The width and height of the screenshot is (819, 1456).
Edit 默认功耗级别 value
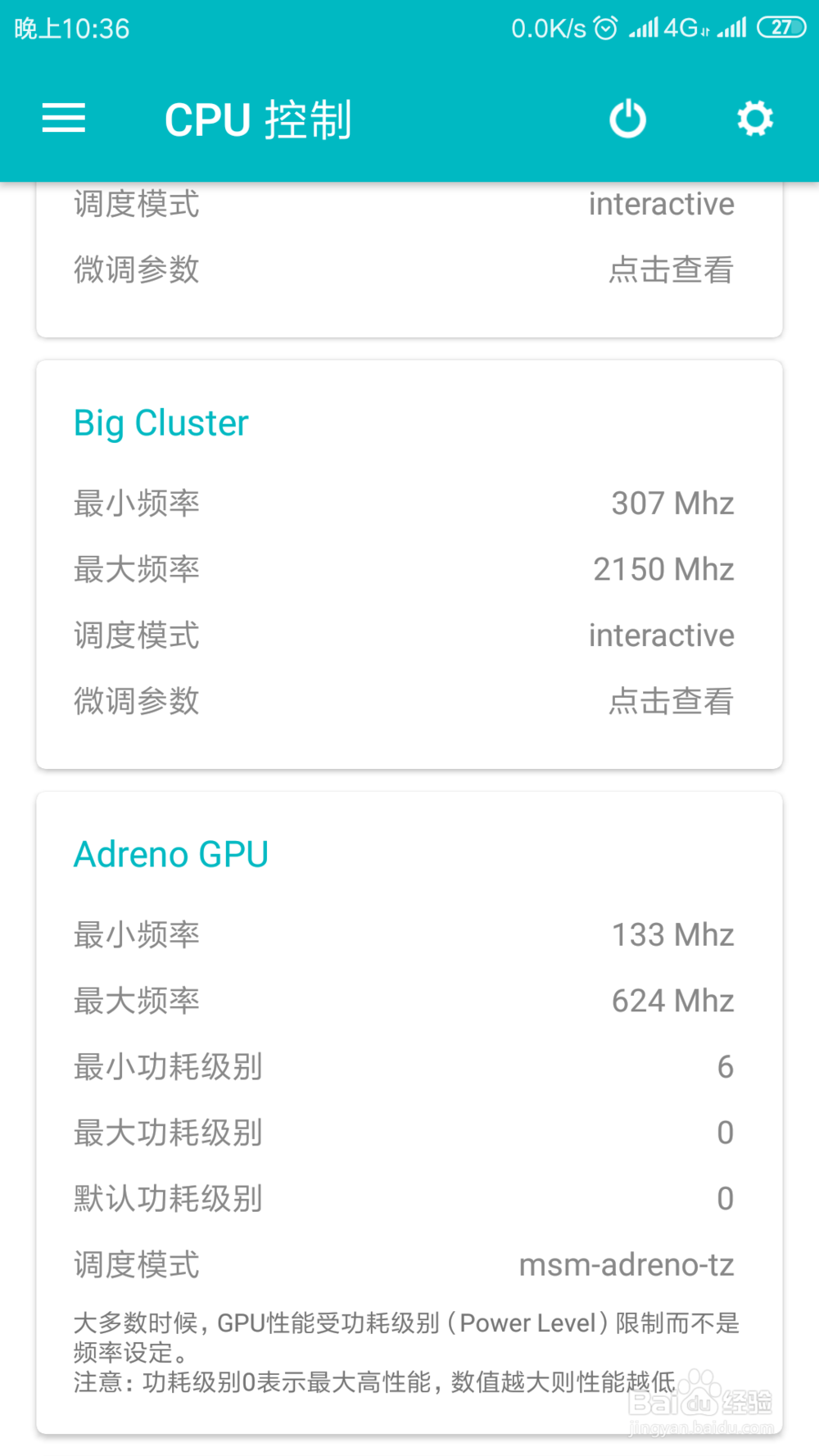pos(409,1199)
